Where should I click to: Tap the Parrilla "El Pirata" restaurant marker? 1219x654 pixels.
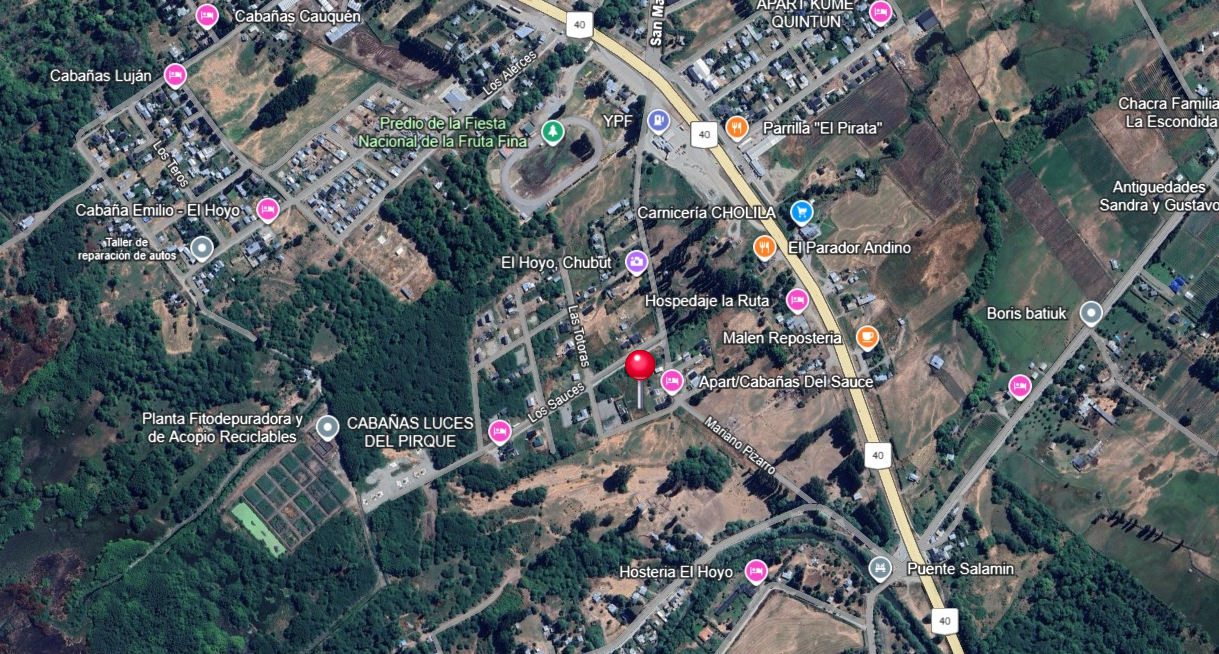click(x=737, y=127)
